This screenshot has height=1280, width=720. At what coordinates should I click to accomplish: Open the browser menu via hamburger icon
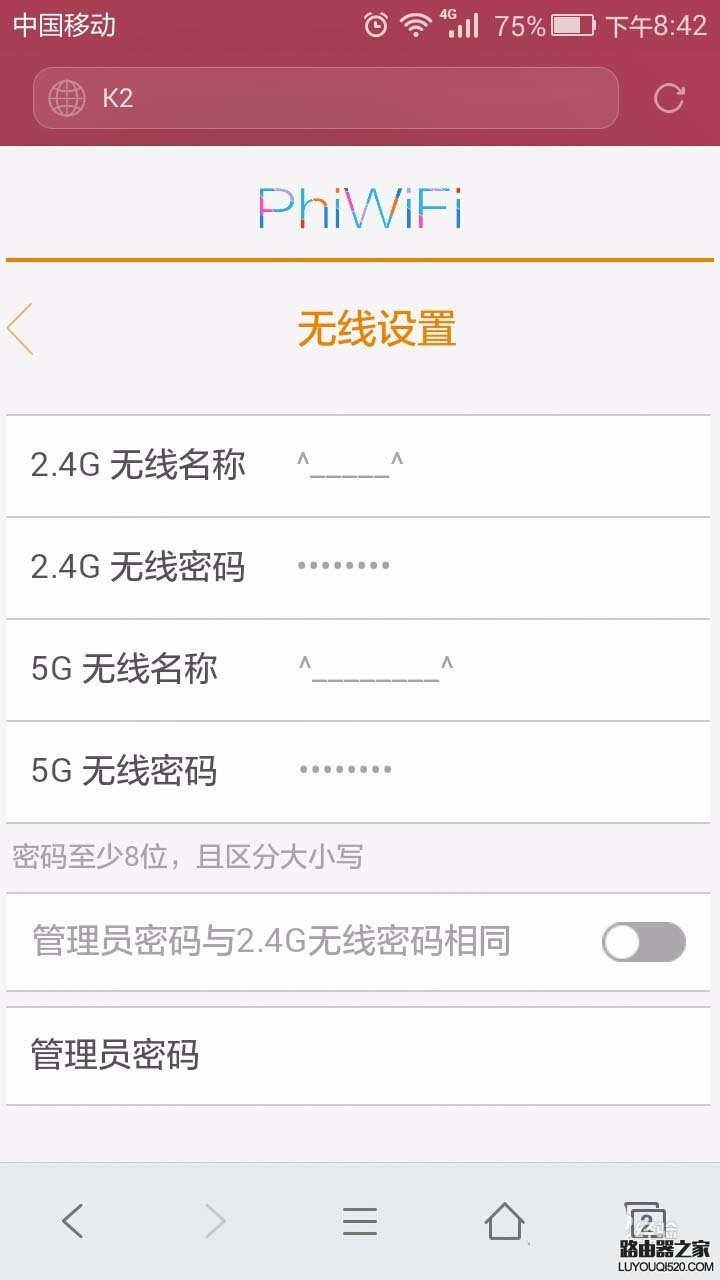[360, 1220]
